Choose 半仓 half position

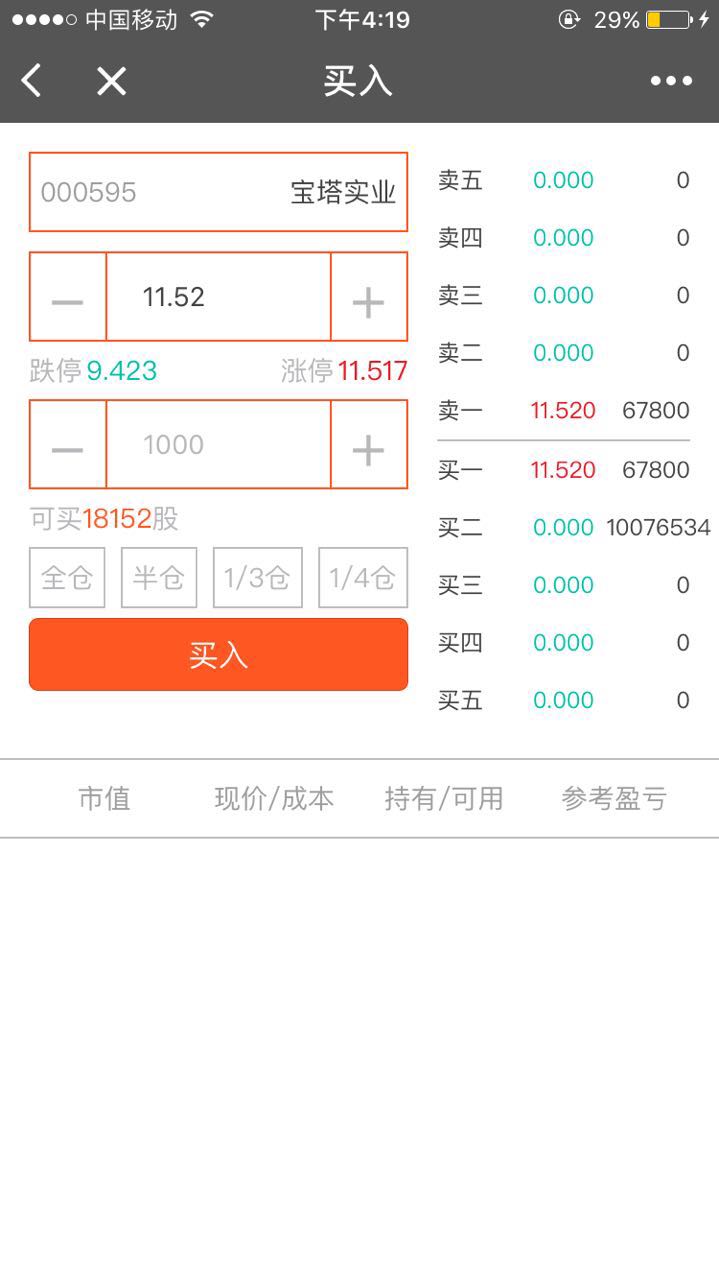tap(159, 578)
